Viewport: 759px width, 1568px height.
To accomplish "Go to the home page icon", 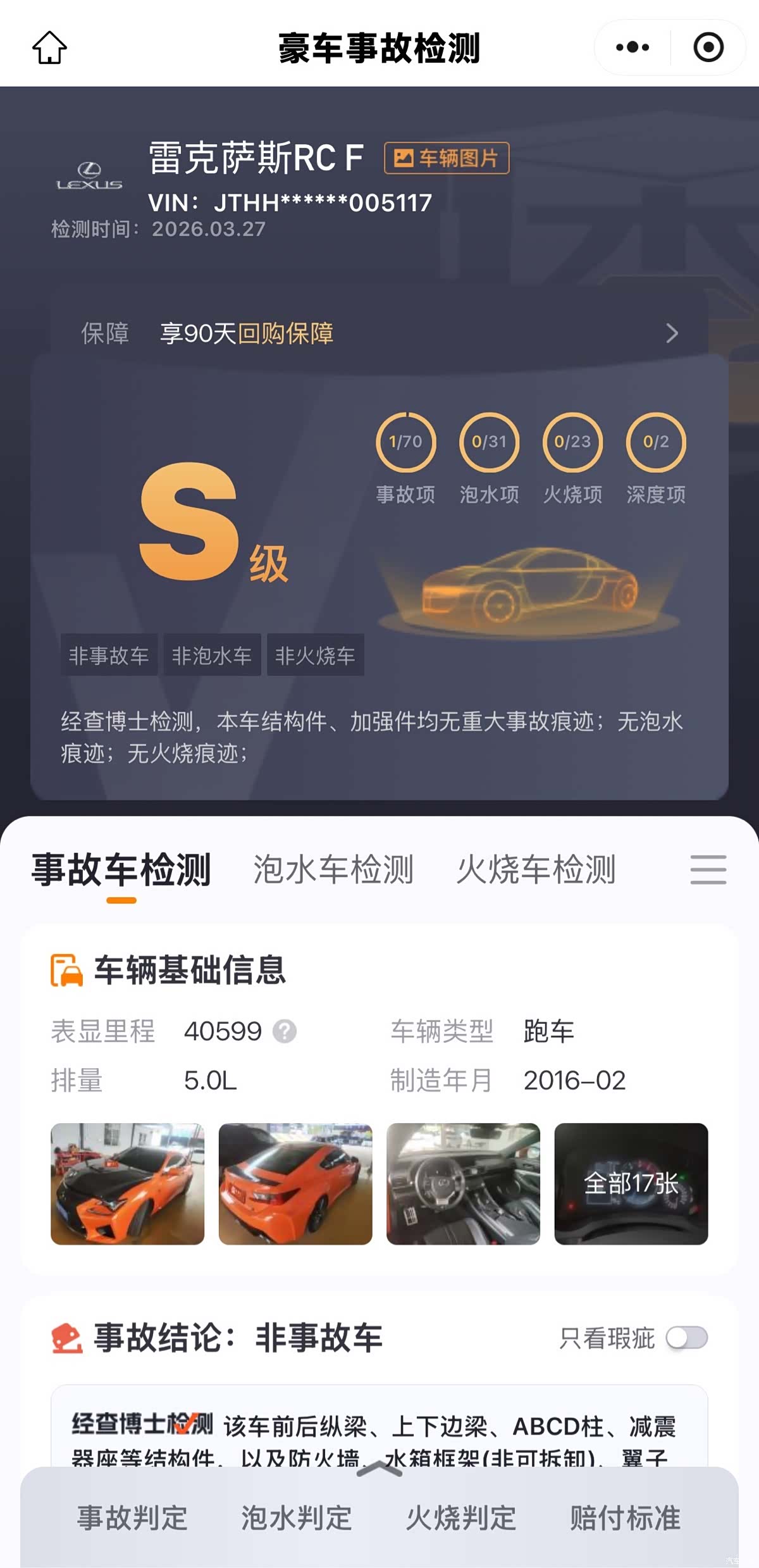I will [49, 47].
